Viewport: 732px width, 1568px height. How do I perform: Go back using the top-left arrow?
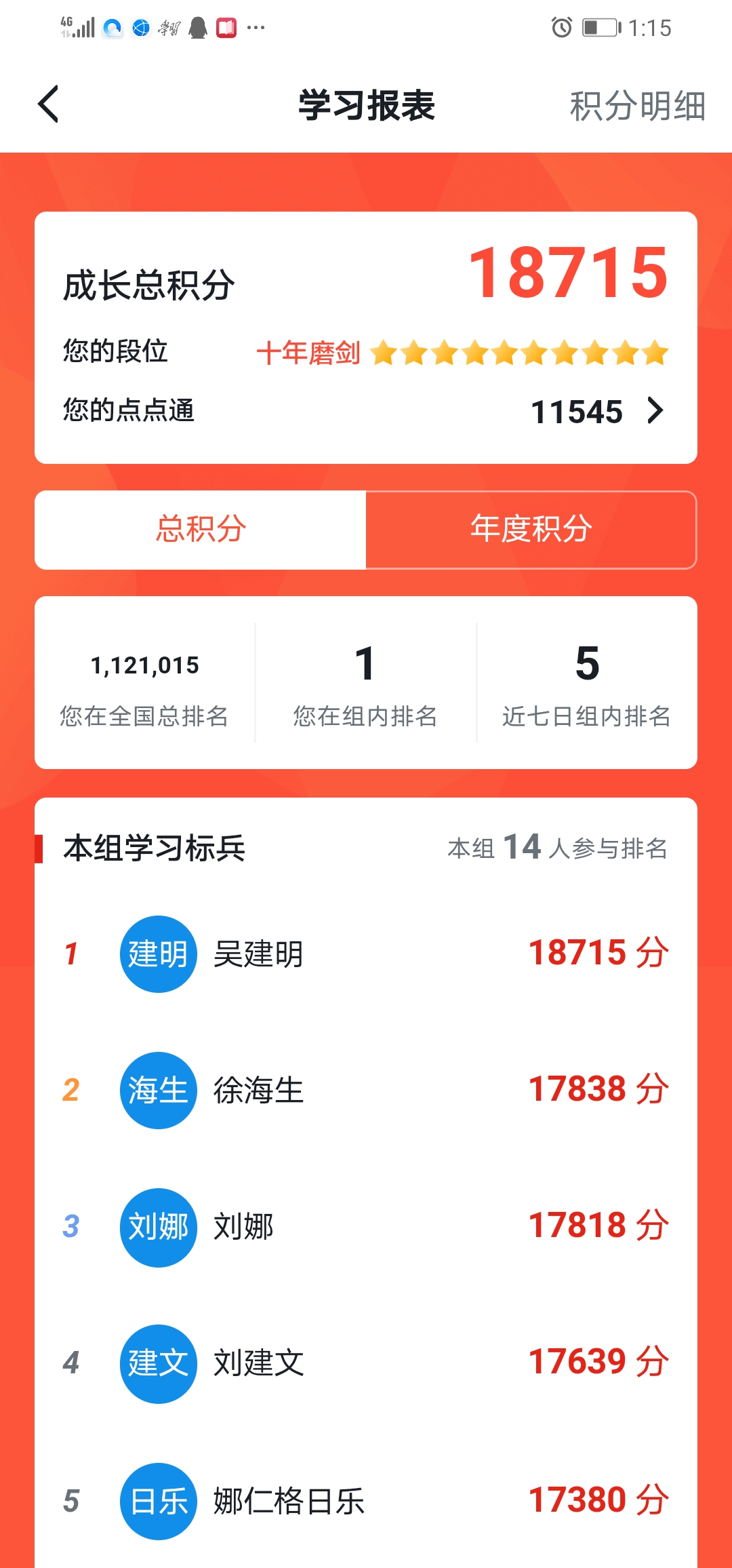coord(48,104)
